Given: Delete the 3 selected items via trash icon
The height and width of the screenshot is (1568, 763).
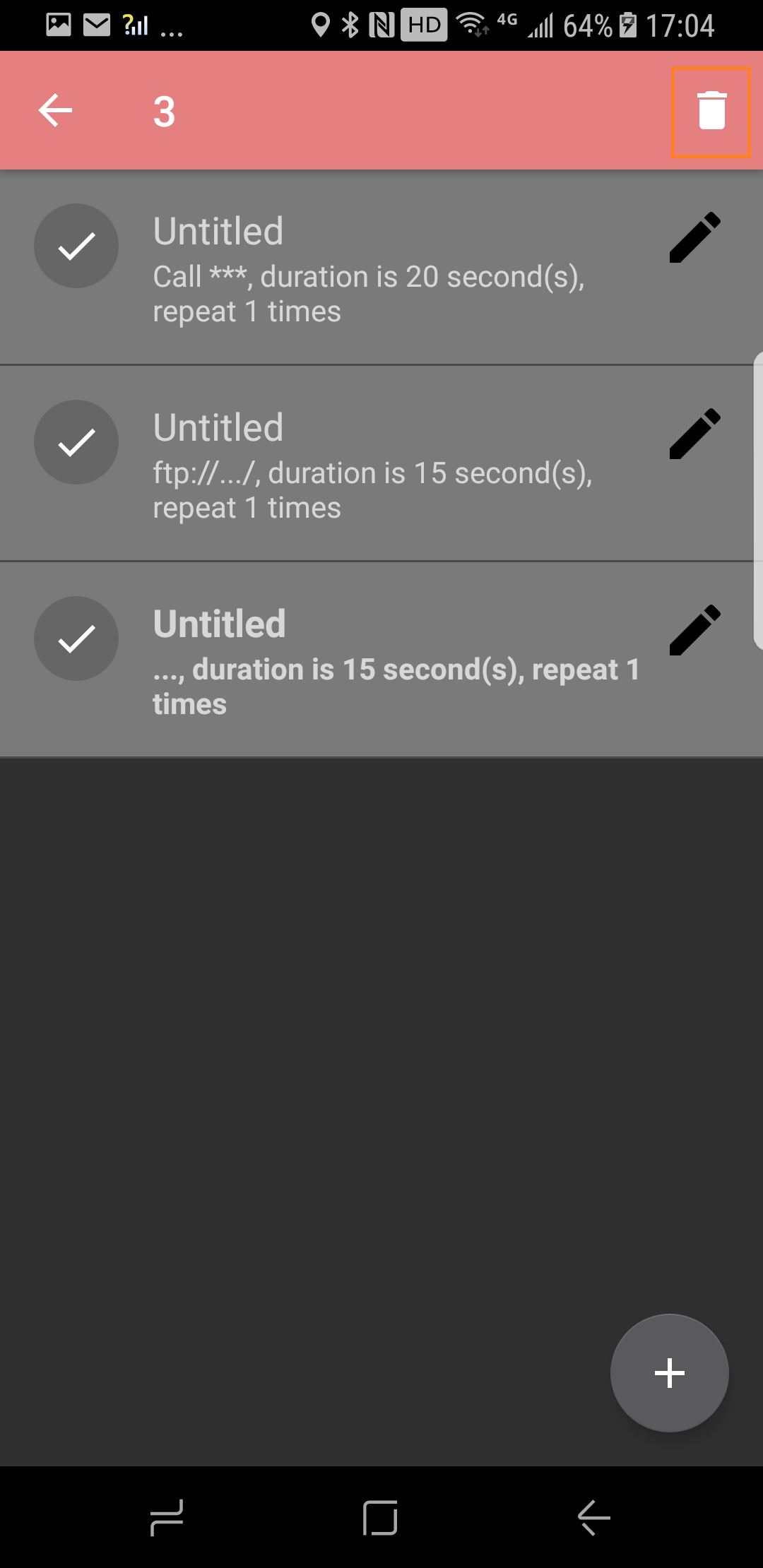Looking at the screenshot, I should [x=711, y=111].
